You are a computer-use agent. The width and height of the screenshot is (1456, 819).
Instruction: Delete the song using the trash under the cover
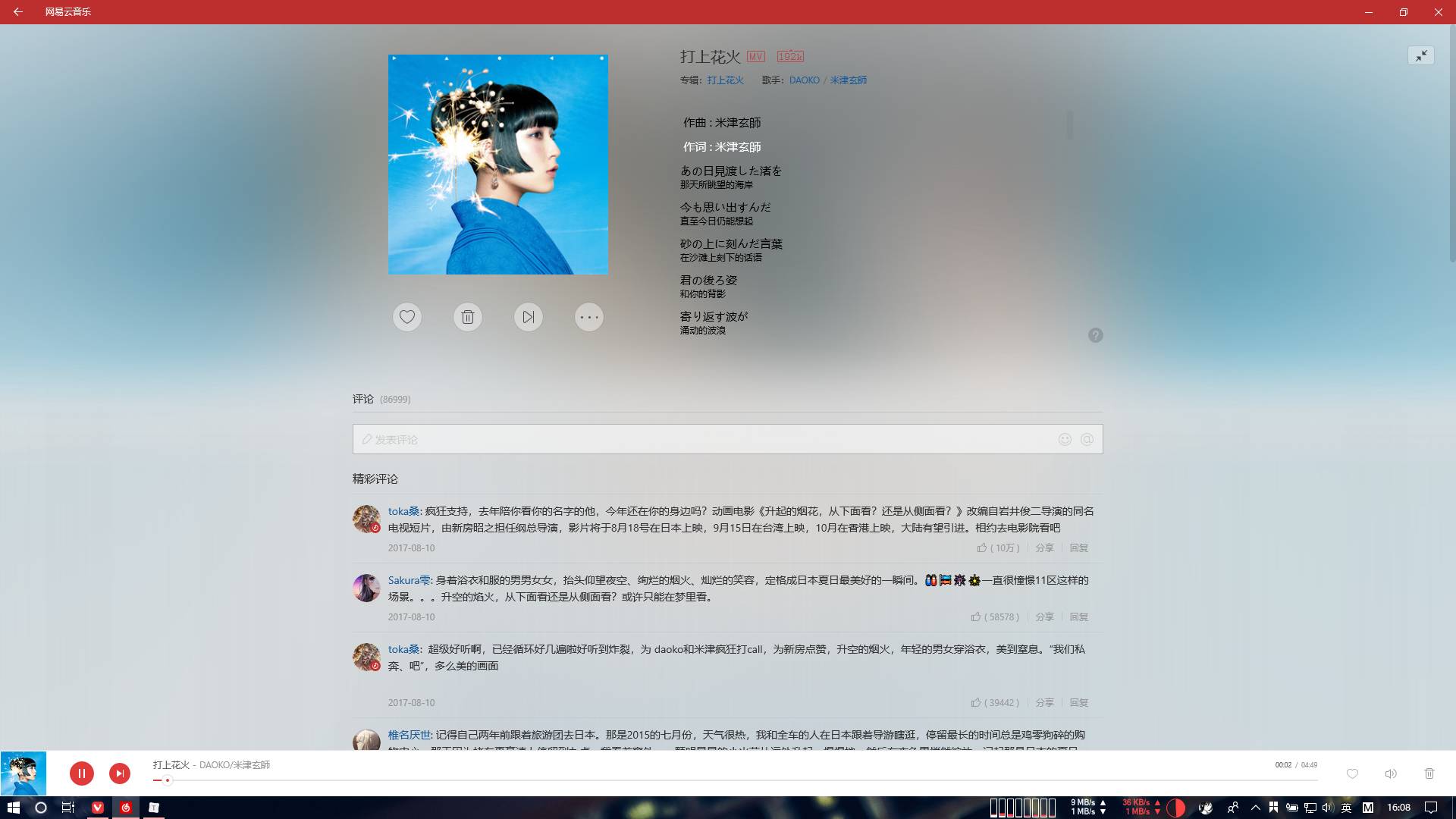coord(468,317)
